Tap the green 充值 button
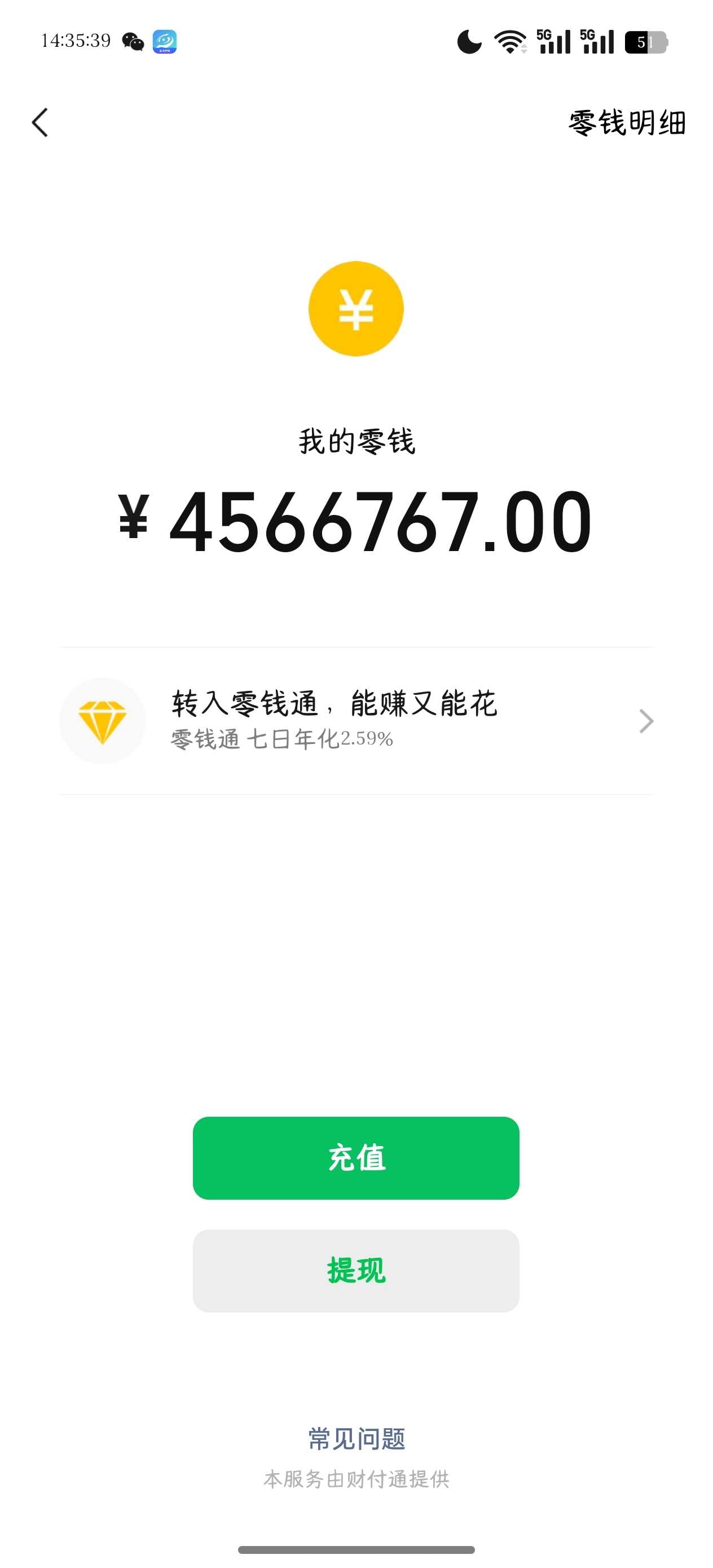This screenshot has height=1568, width=713. pyautogui.click(x=356, y=1158)
